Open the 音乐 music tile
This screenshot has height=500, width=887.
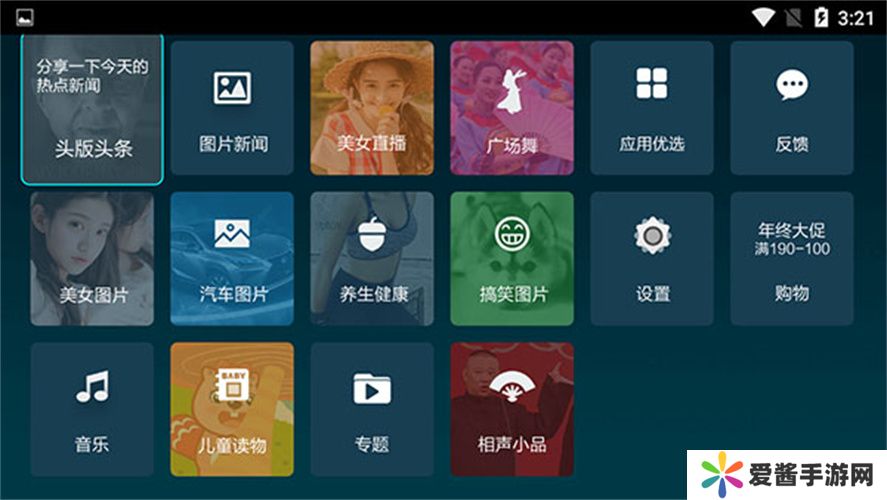tap(92, 410)
